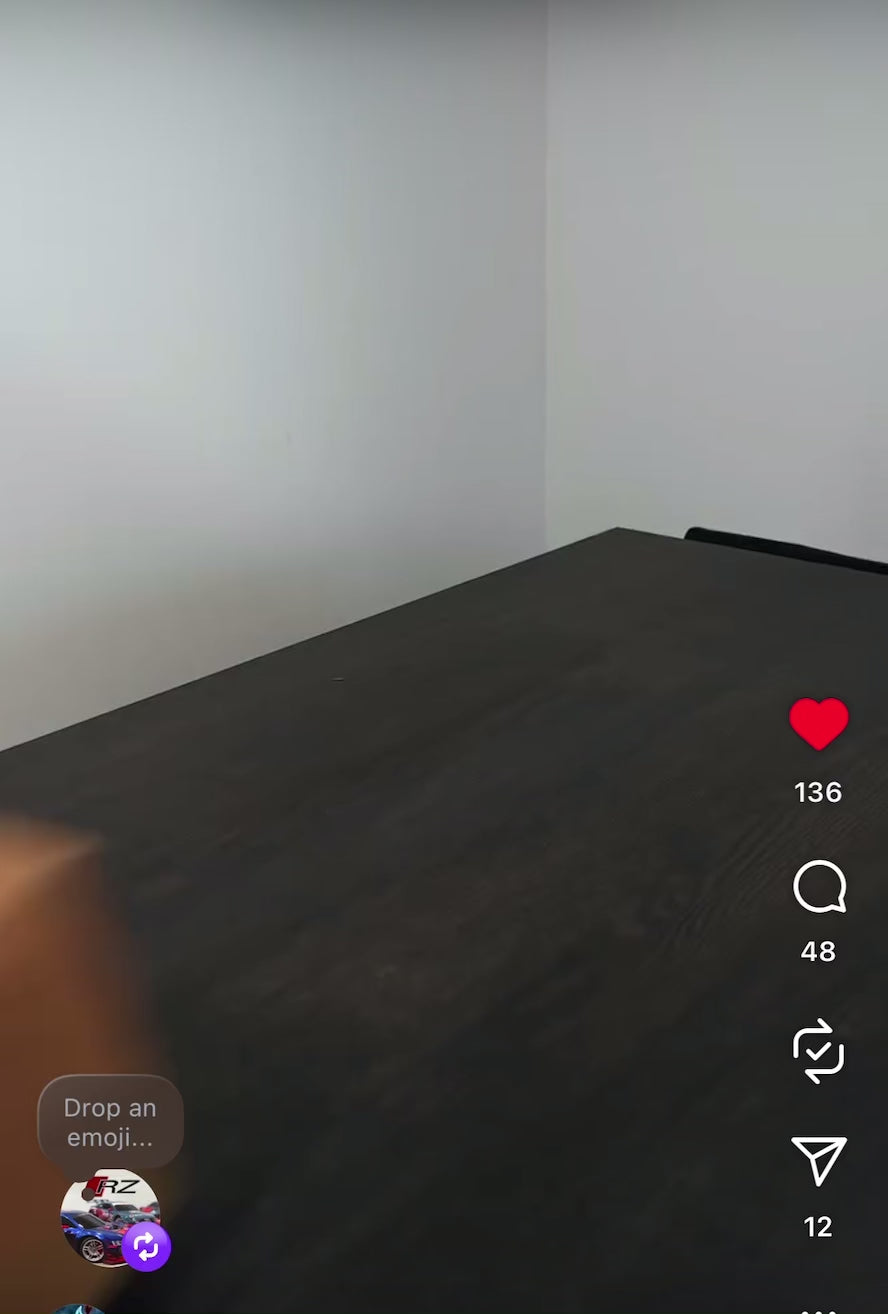Share the reel with the paper plane
The height and width of the screenshot is (1314, 888).
[x=819, y=1161]
